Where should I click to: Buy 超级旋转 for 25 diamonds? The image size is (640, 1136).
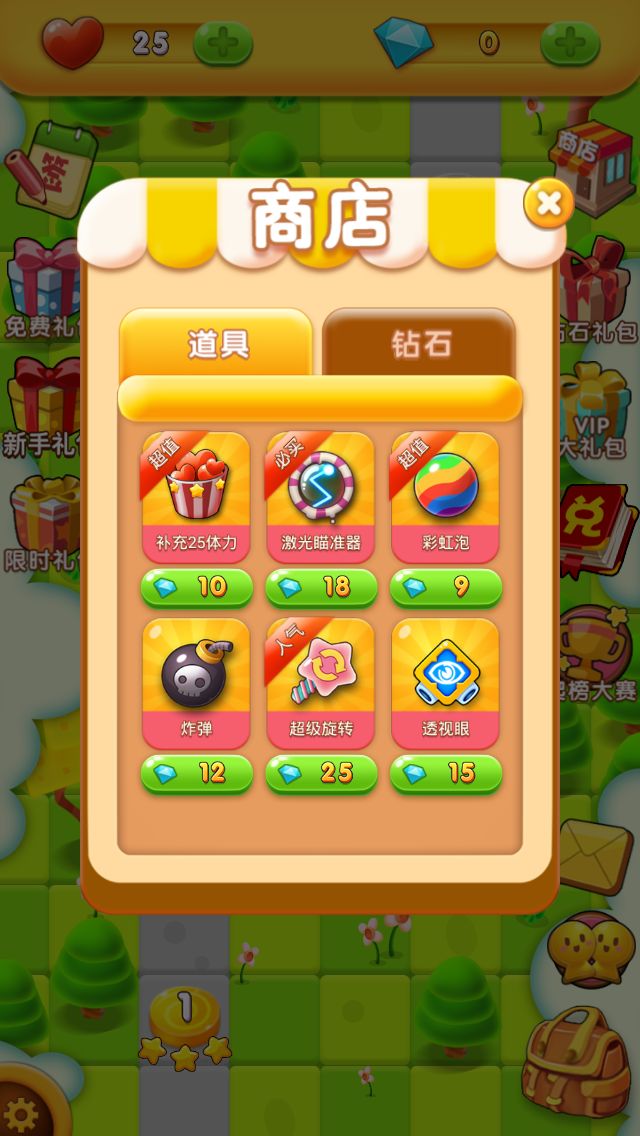point(321,773)
